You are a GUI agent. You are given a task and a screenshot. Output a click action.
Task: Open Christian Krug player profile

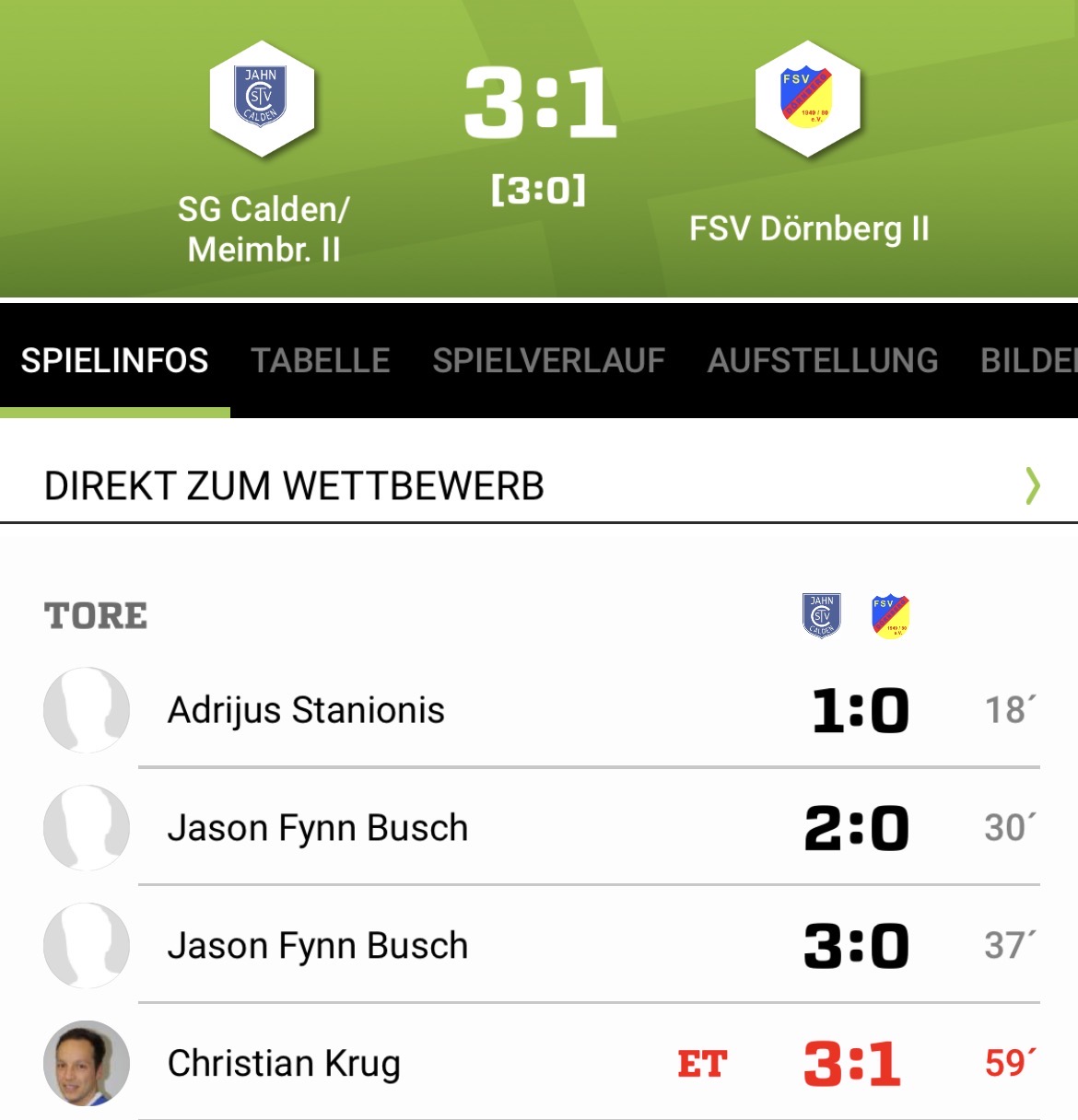[284, 1063]
